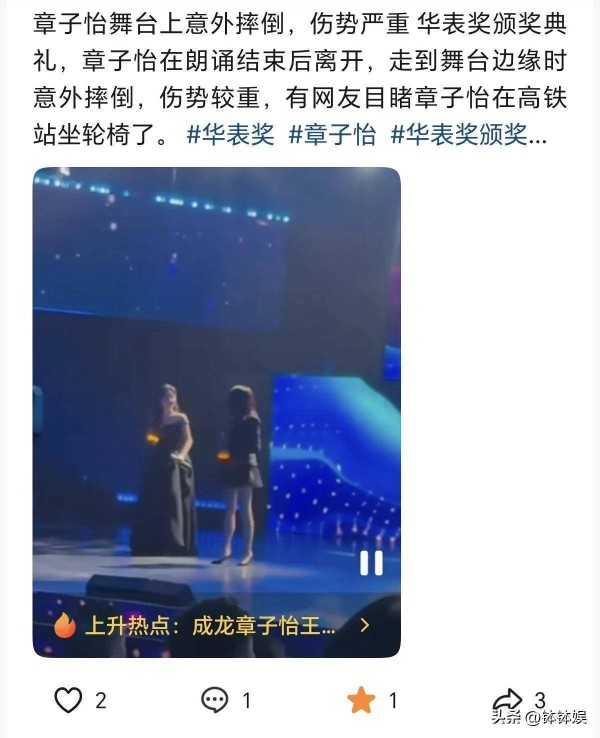Screen dimensions: 600x738
Task: Pause the playing video
Action: (x=370, y=563)
